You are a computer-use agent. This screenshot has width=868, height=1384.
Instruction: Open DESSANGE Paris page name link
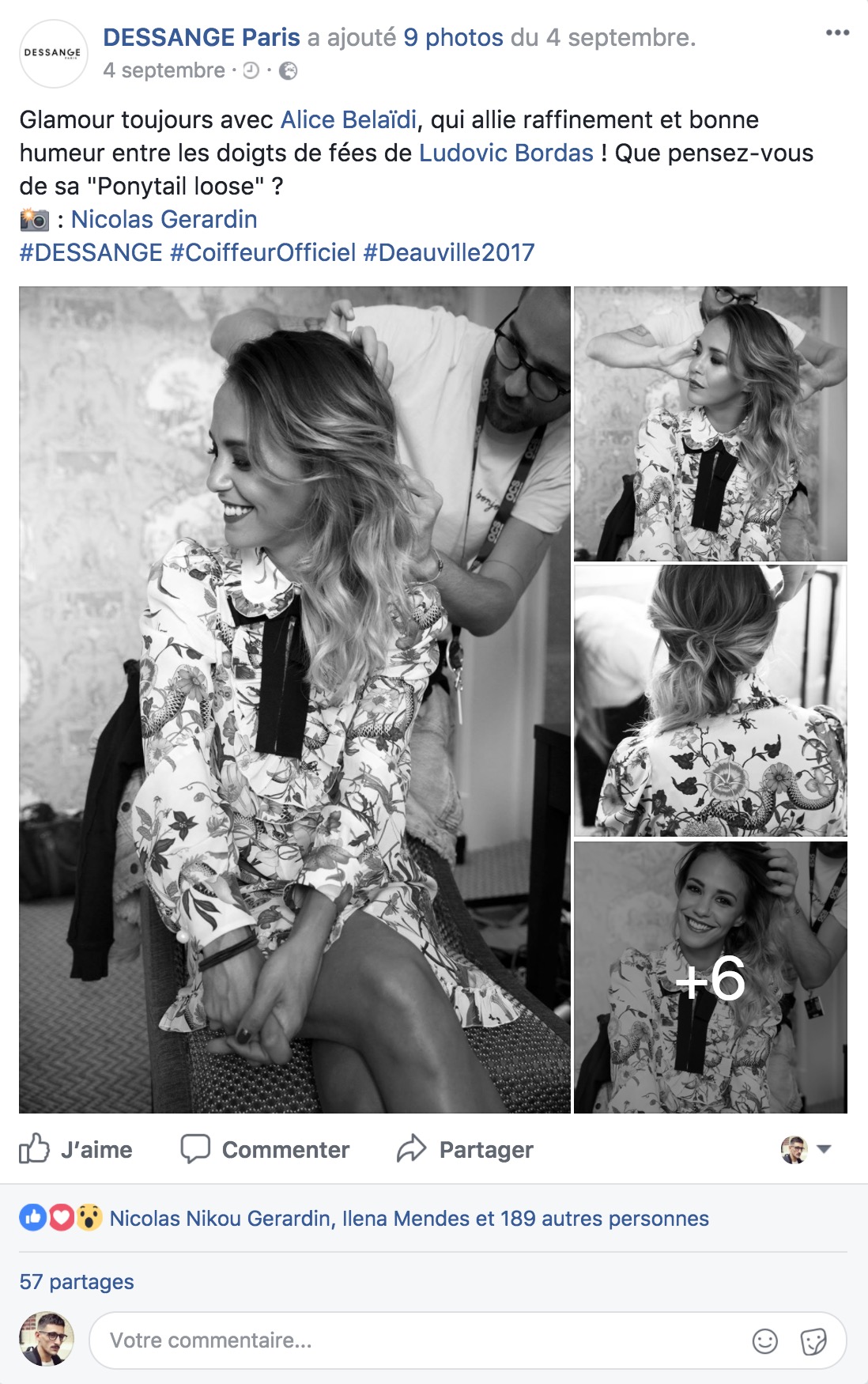coord(202,37)
